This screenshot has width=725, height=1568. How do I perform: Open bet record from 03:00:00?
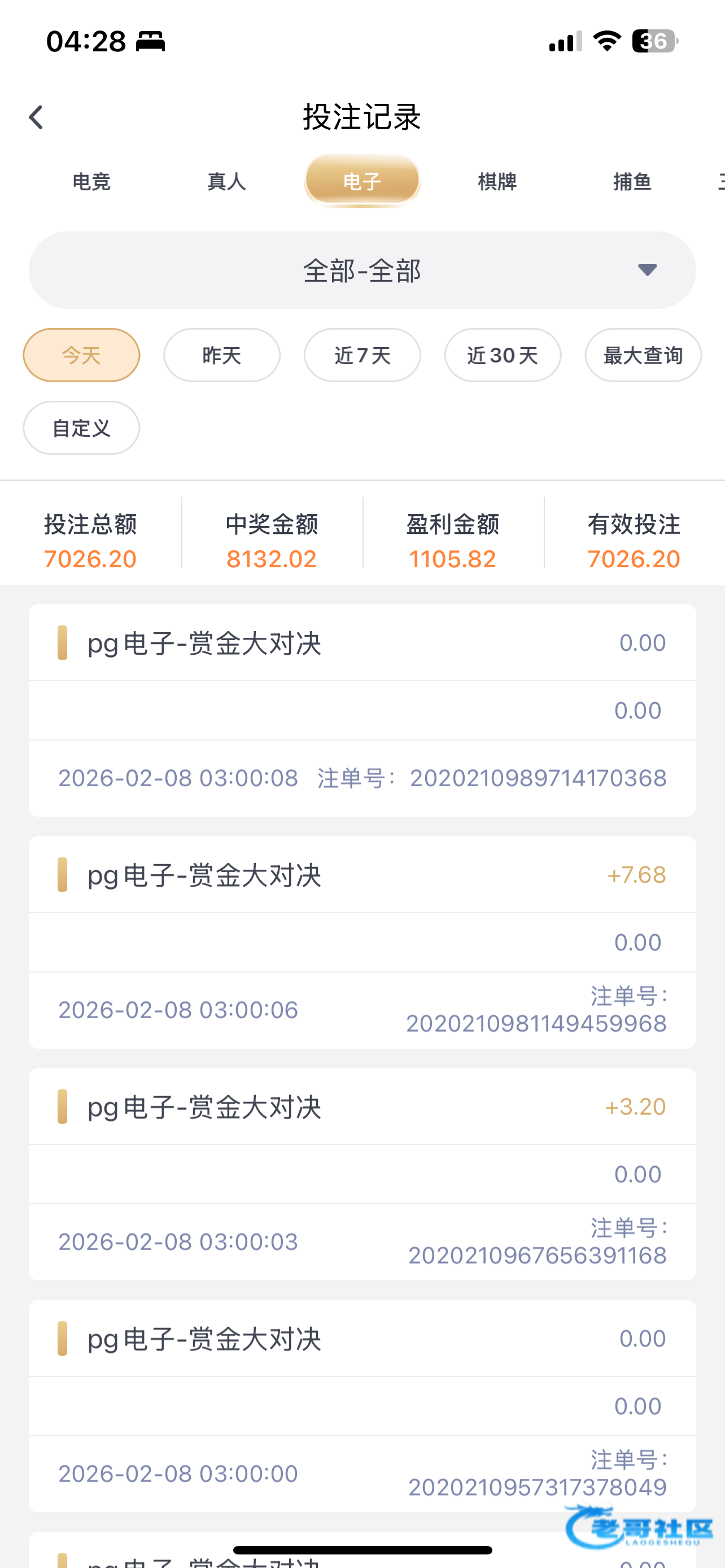pos(362,1405)
